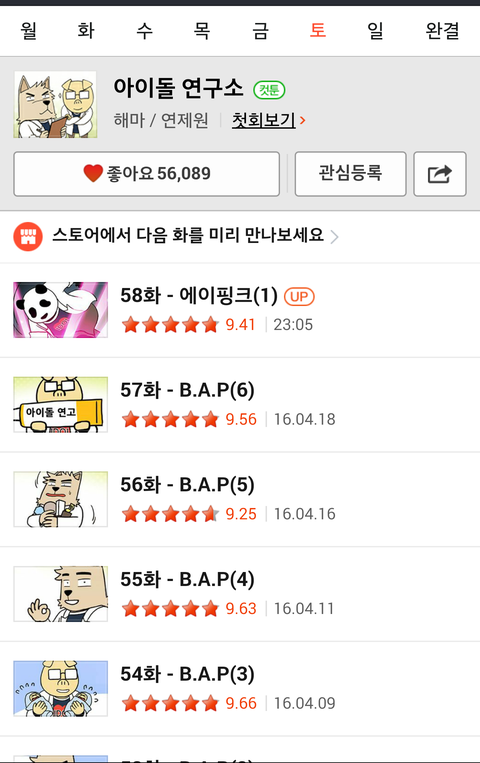
Task: Open the store banner for next episodes
Action: click(240, 236)
